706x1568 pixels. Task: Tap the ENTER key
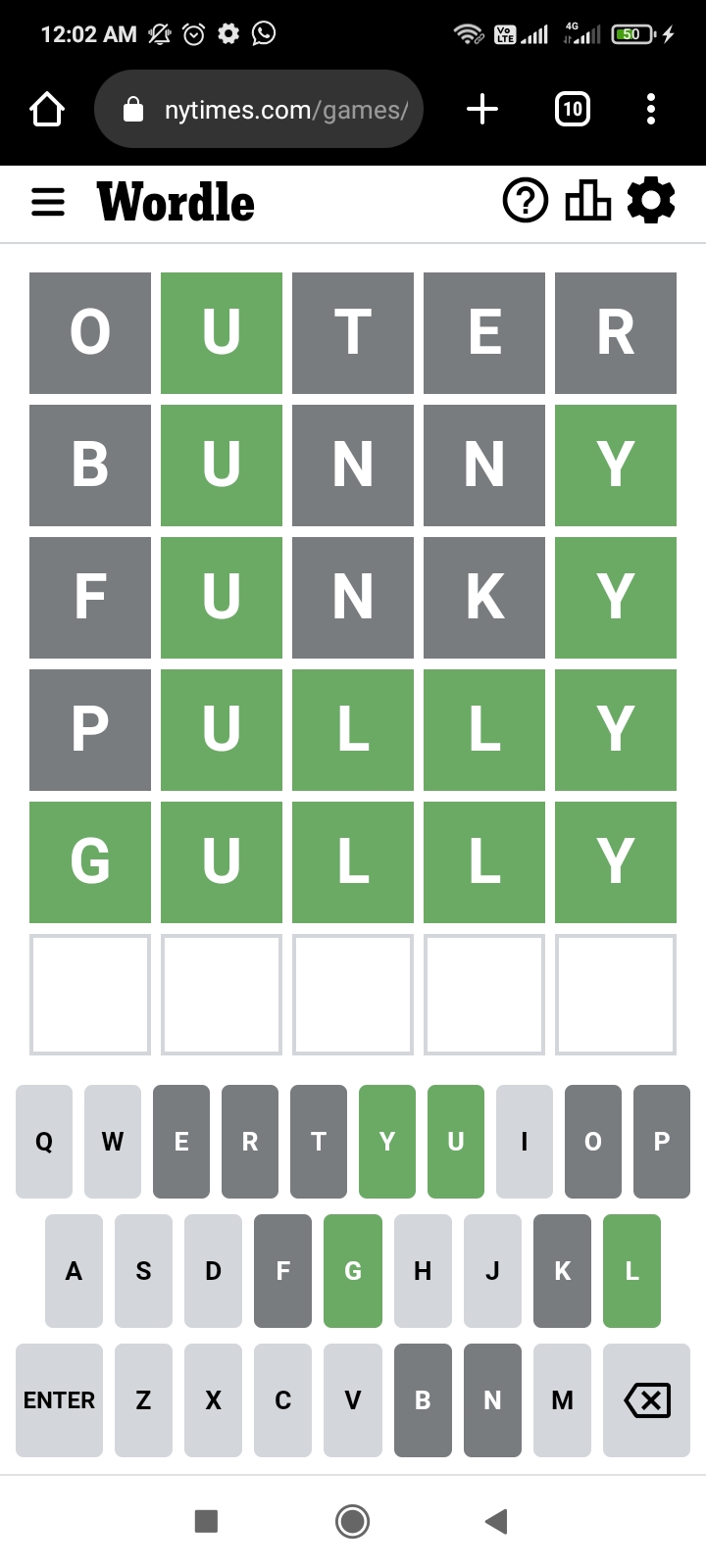[x=59, y=1400]
